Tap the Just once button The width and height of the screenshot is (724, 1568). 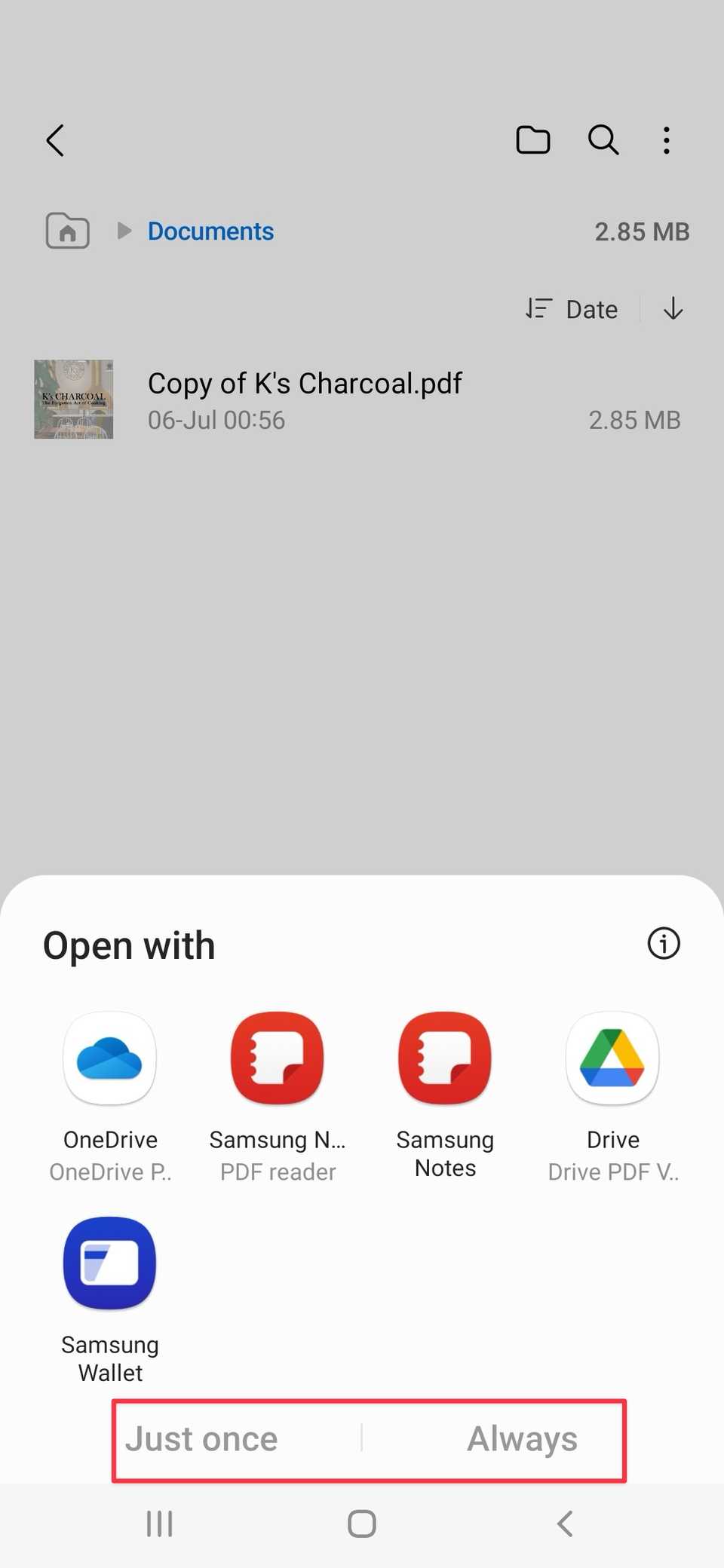pyautogui.click(x=201, y=1439)
